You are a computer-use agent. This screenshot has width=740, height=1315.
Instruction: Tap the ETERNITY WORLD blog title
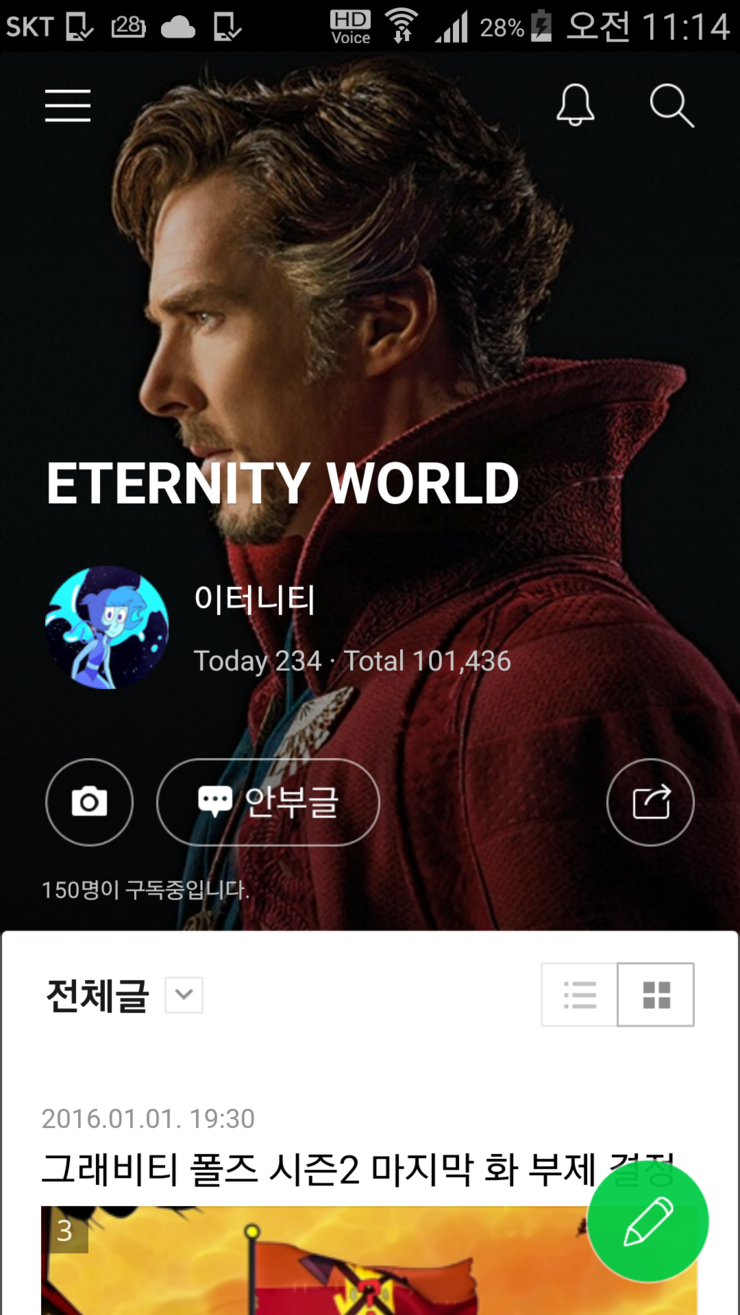282,483
